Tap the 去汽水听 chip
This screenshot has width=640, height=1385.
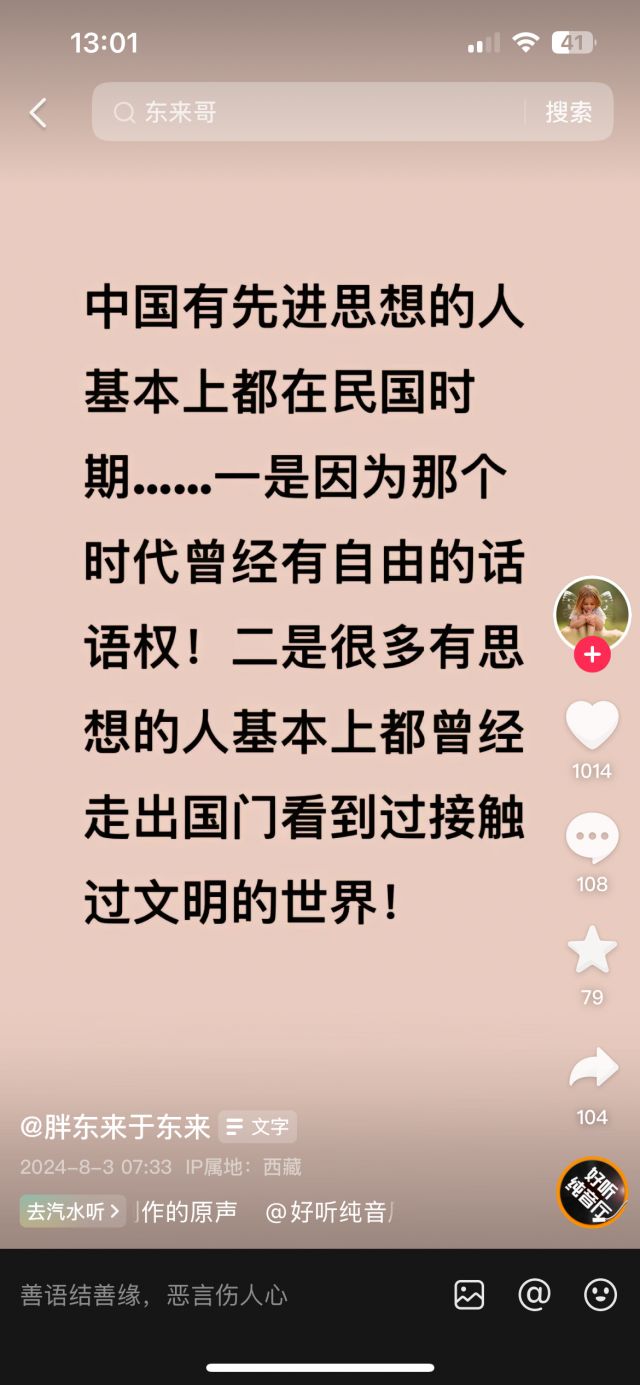(73, 1211)
